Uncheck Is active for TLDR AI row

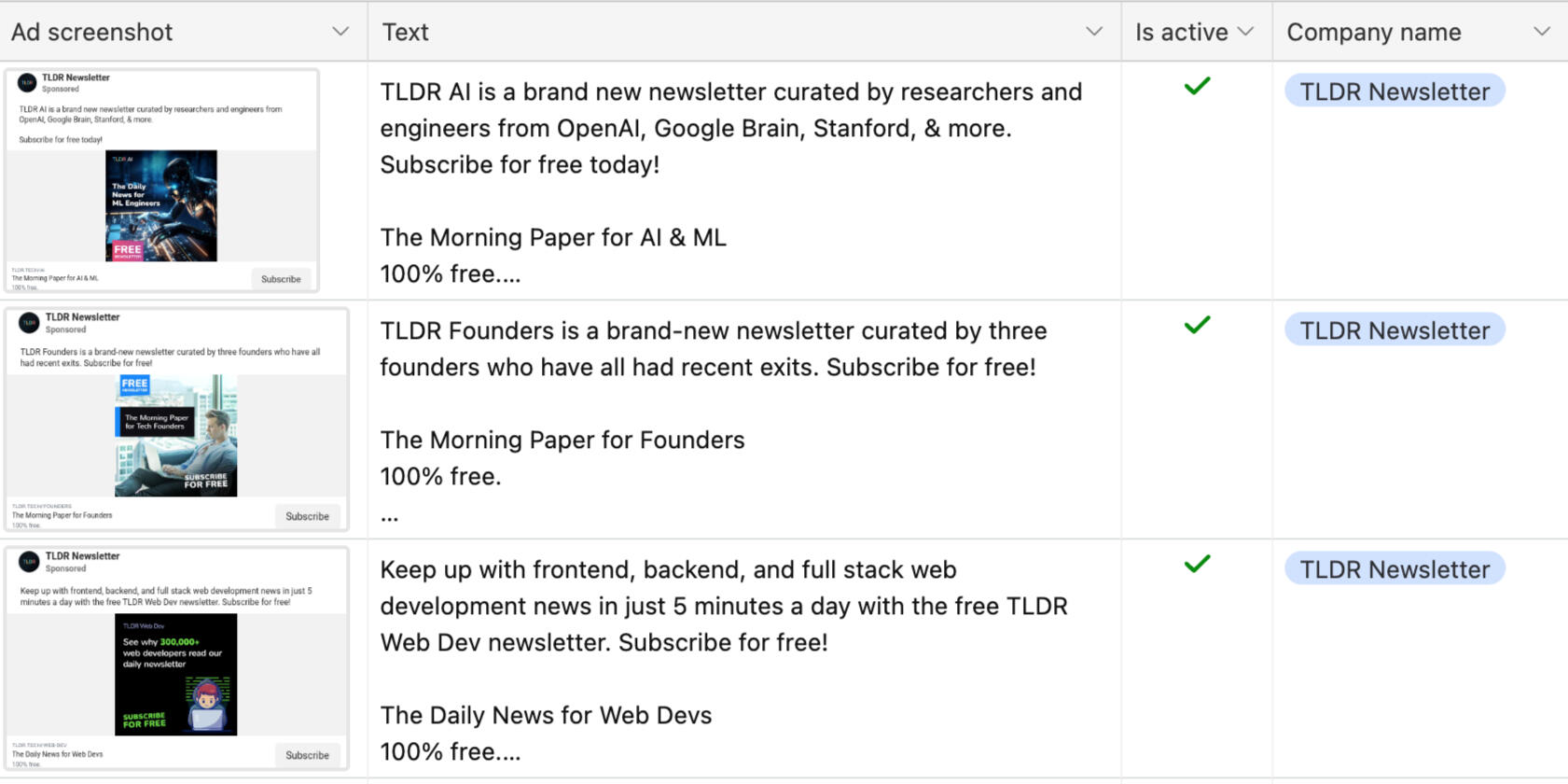click(1197, 87)
